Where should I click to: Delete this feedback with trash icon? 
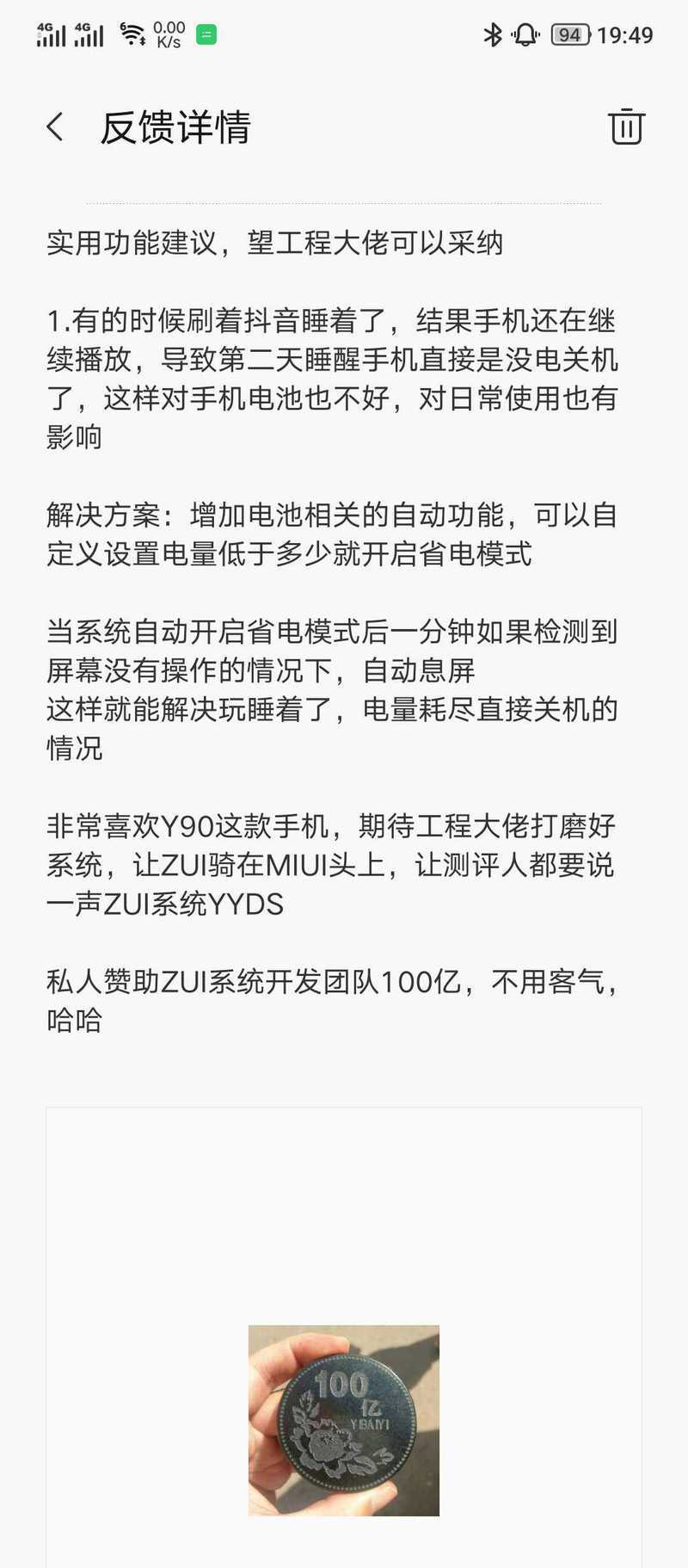tap(626, 127)
